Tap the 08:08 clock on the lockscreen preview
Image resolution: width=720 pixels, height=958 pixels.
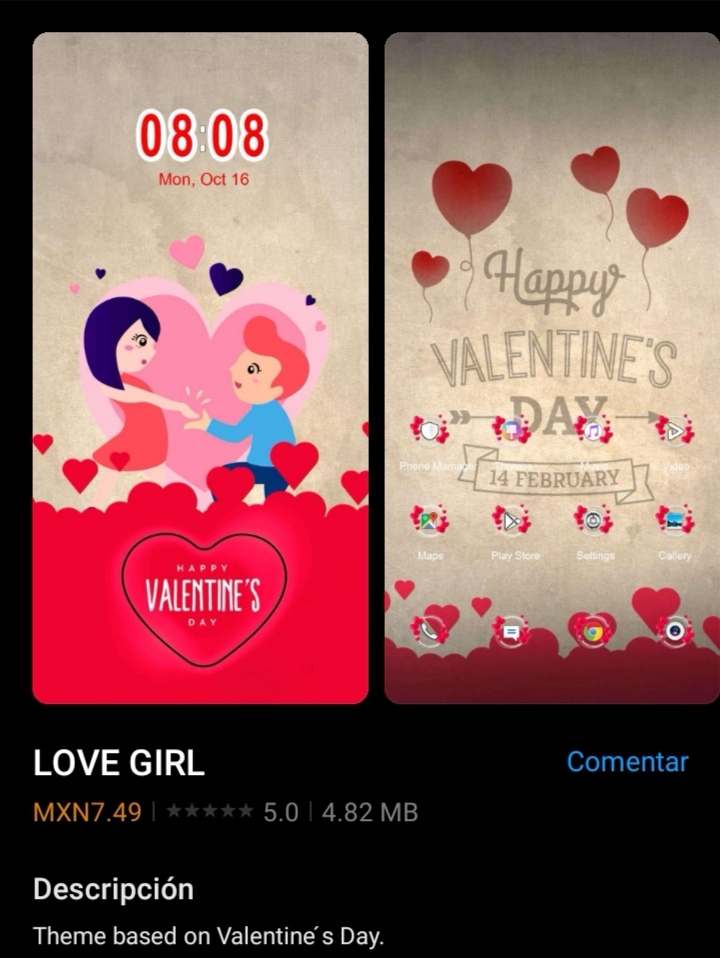point(201,131)
